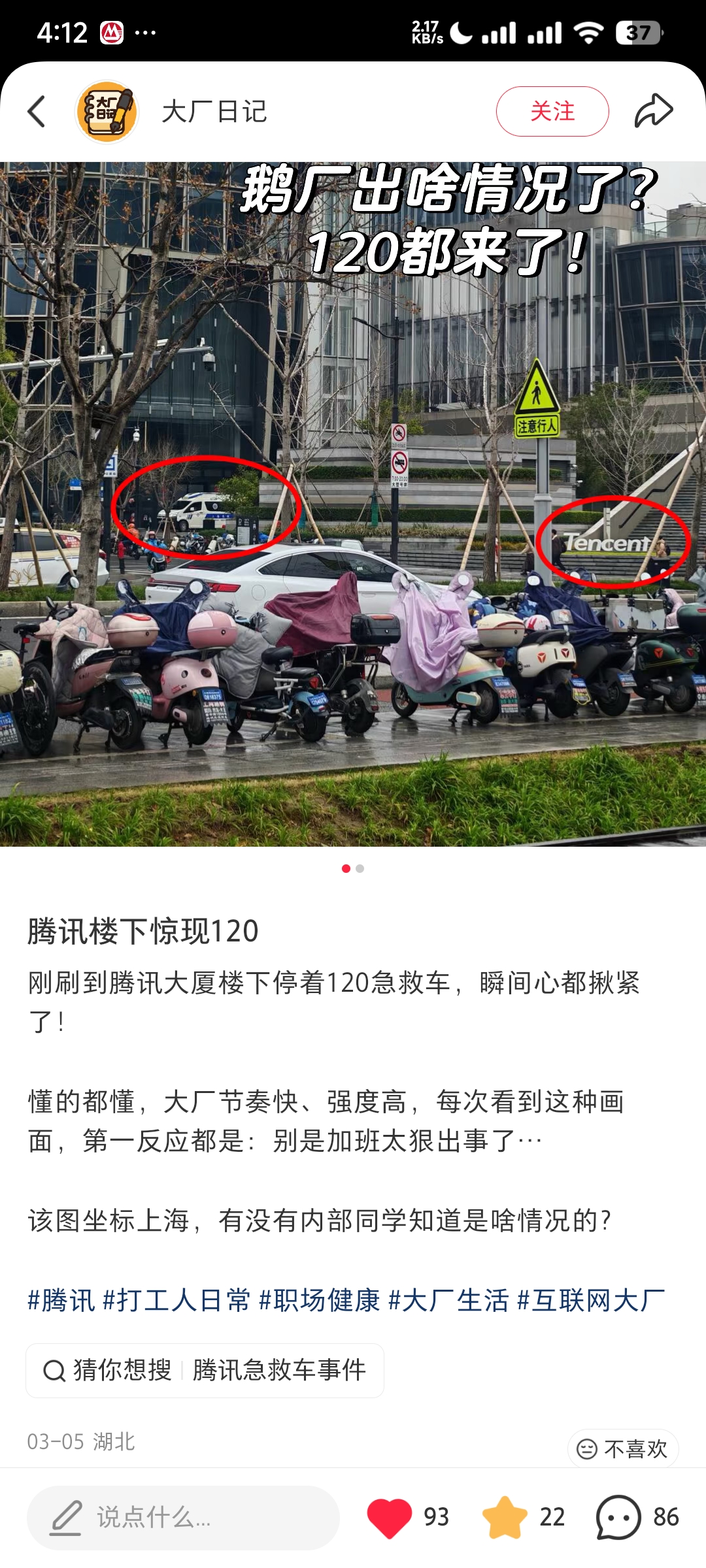Viewport: 706px width, 1568px height.
Task: Open hashtag #打工人日常
Action: coord(176,1300)
